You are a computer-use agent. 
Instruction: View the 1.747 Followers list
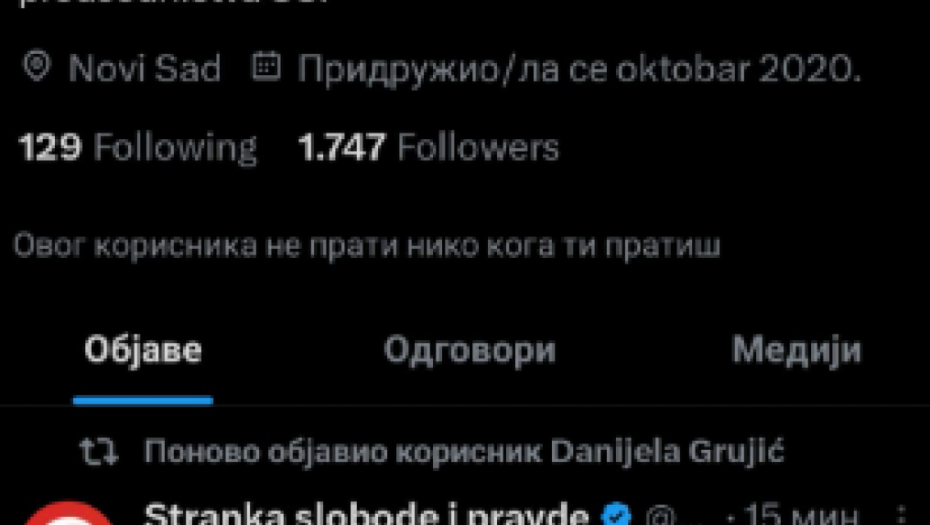pyautogui.click(x=428, y=148)
